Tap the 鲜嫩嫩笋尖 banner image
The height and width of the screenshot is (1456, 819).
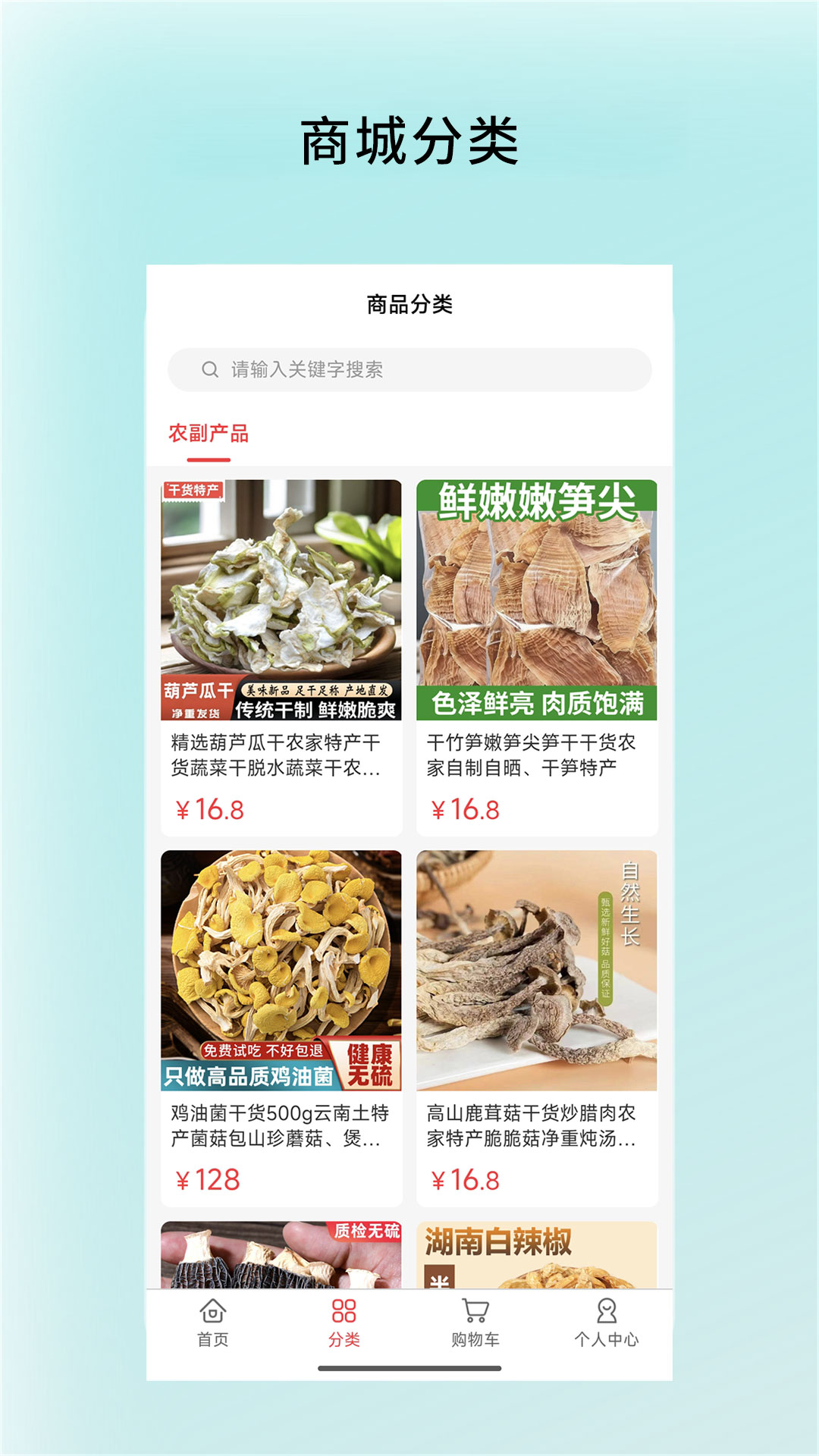[x=537, y=504]
